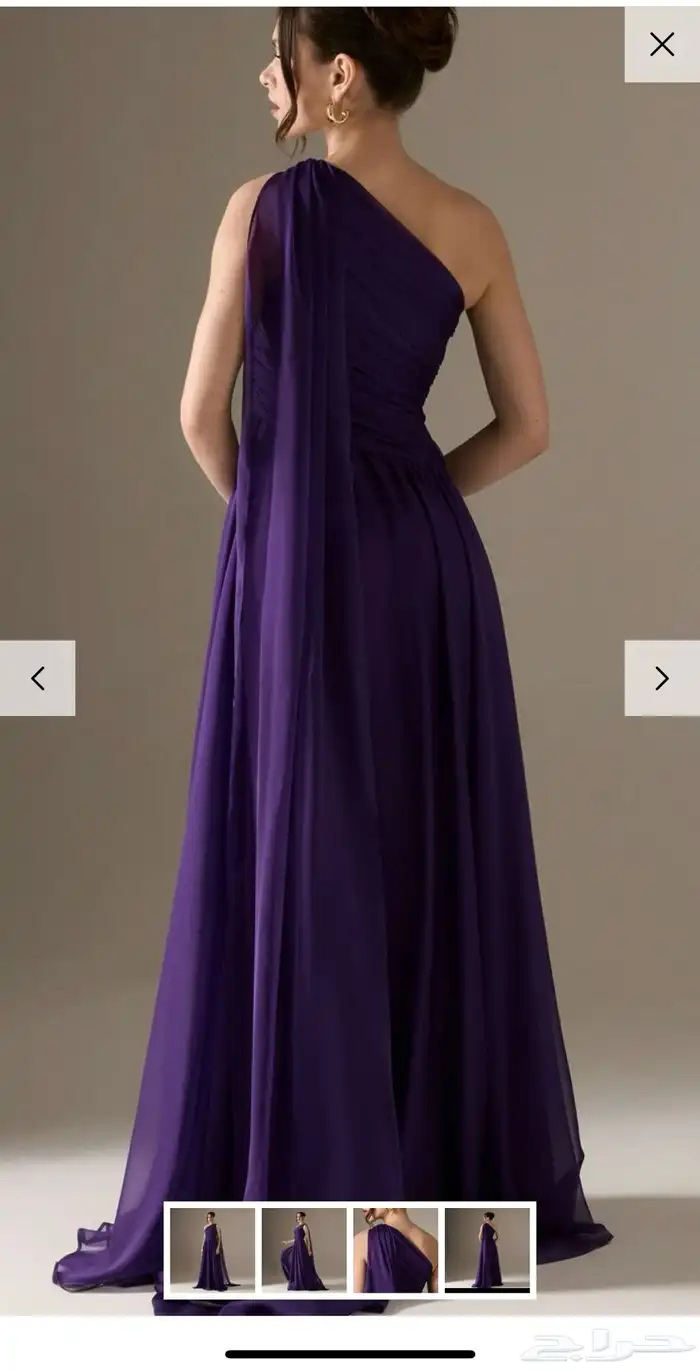Select the front-view standing dress thumbnail
Viewport: 700px width, 1371px height.
(212, 1249)
